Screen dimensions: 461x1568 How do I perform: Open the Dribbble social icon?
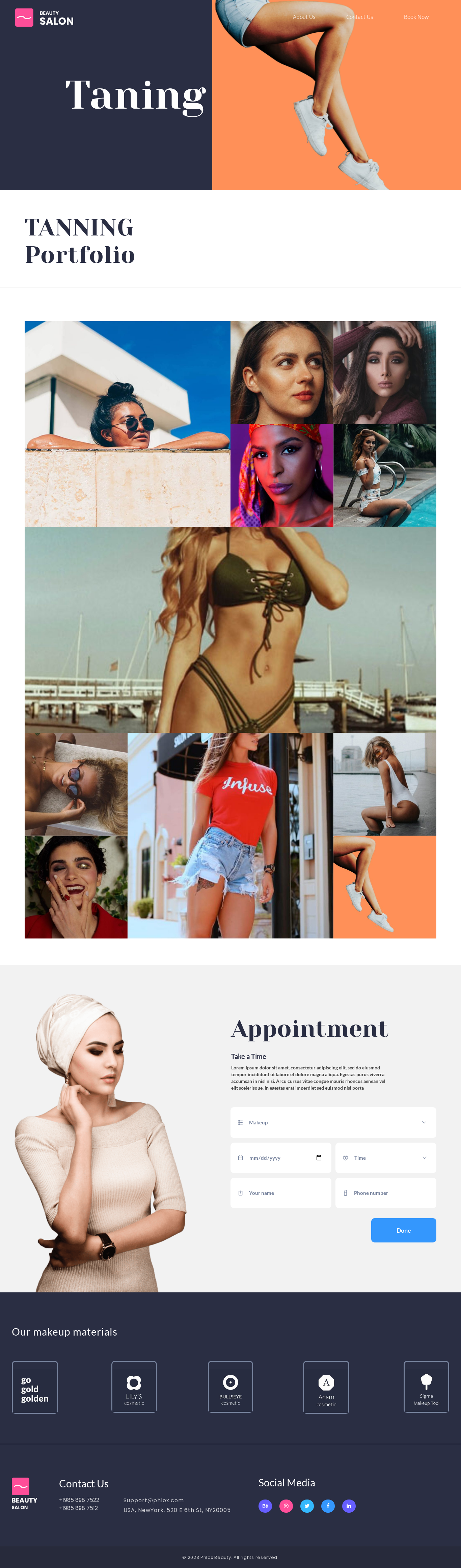coord(286,1506)
